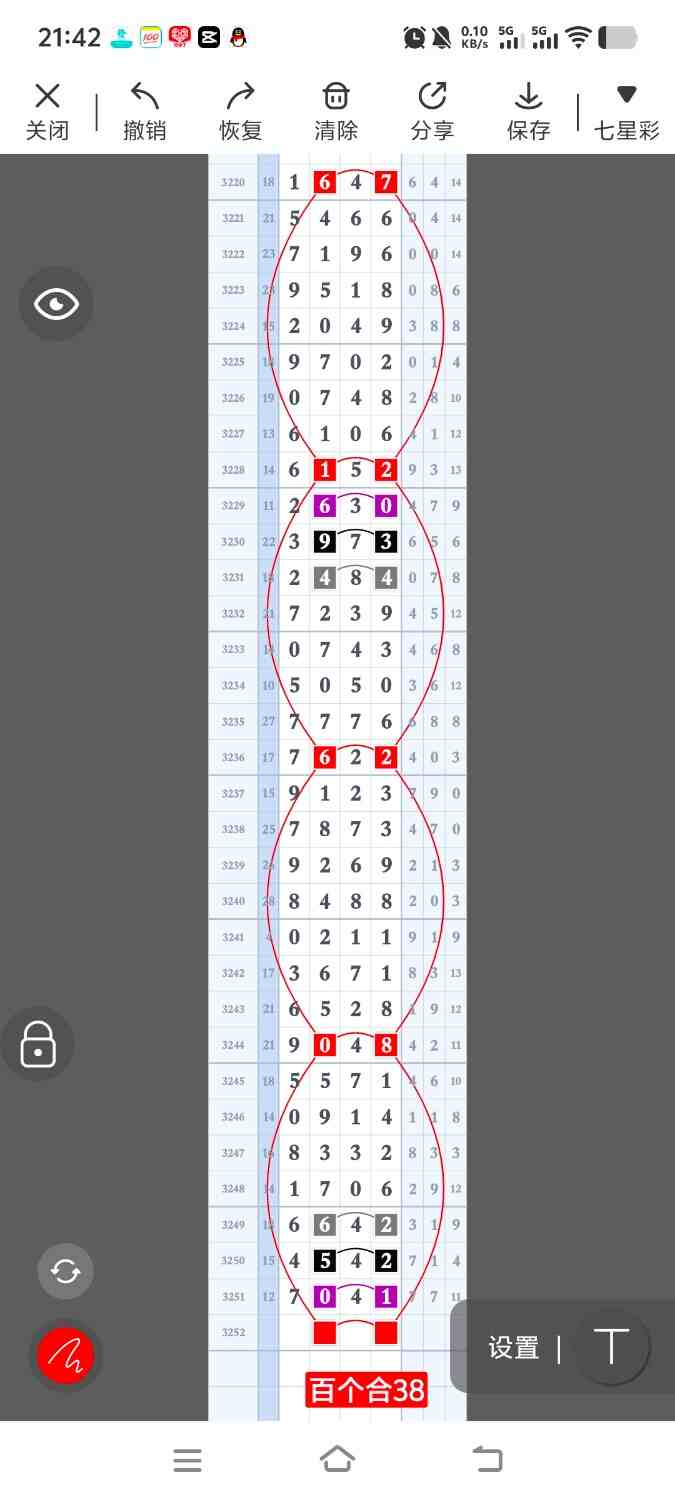
Task: Open the 七星彩 lottery dropdown
Action: click(x=626, y=111)
